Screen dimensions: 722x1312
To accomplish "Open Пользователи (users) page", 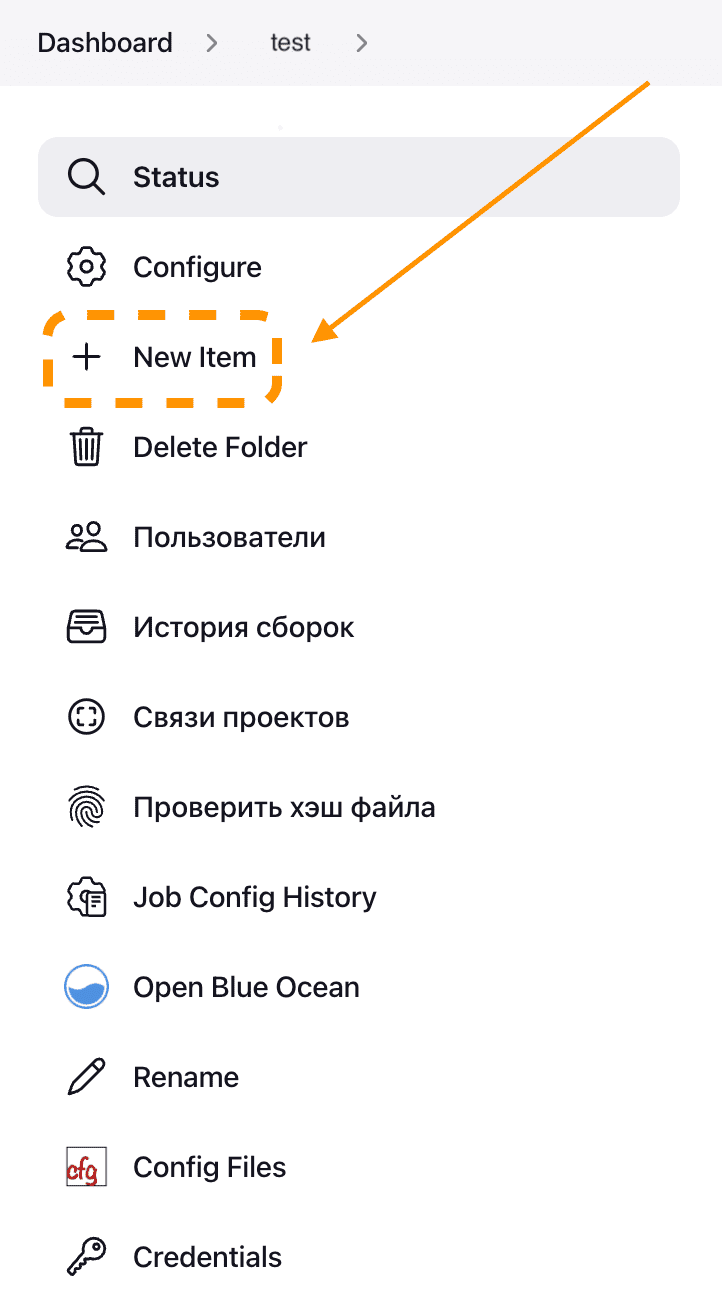I will [229, 537].
